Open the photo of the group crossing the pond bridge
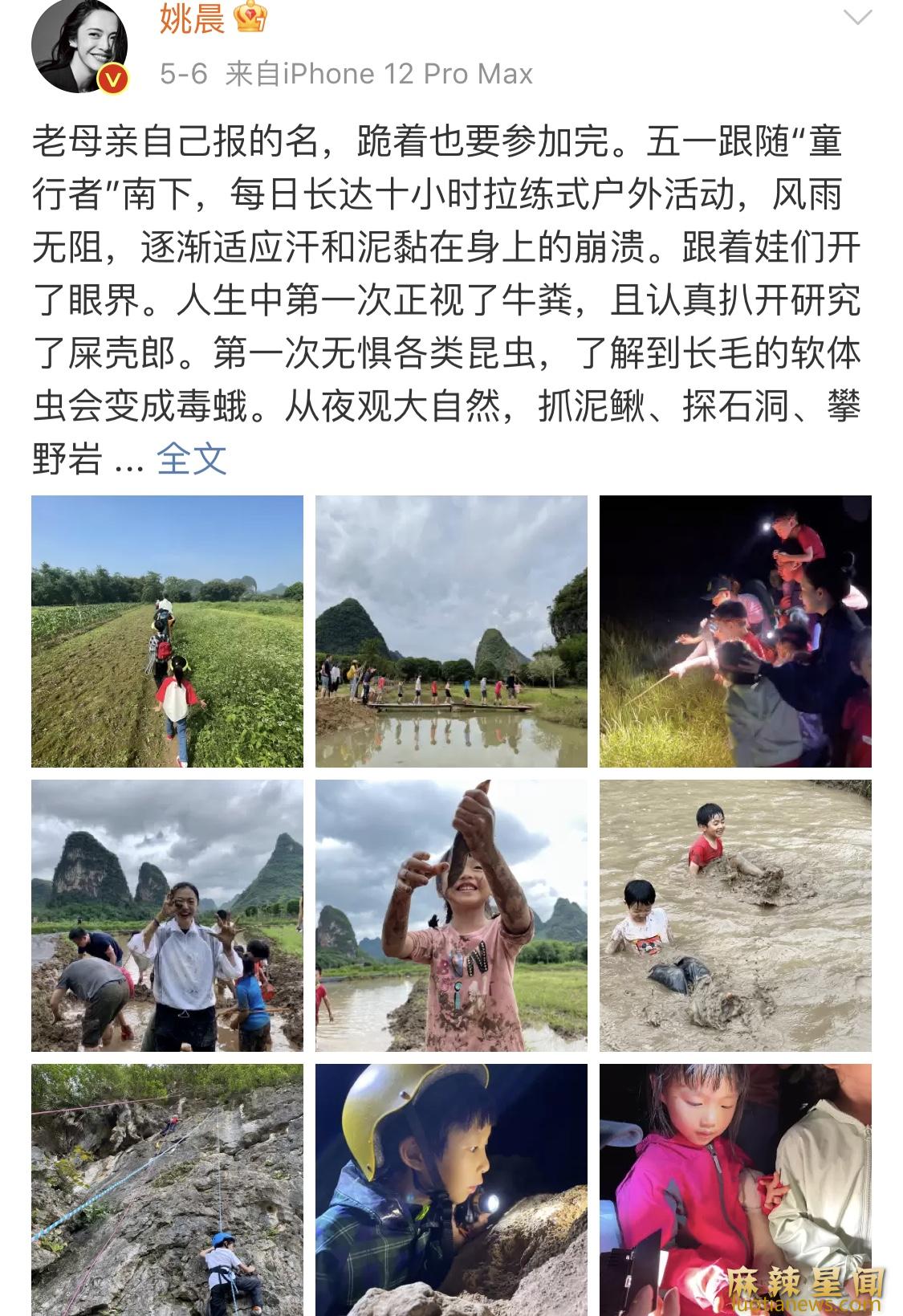The image size is (903, 1316). coord(451,631)
